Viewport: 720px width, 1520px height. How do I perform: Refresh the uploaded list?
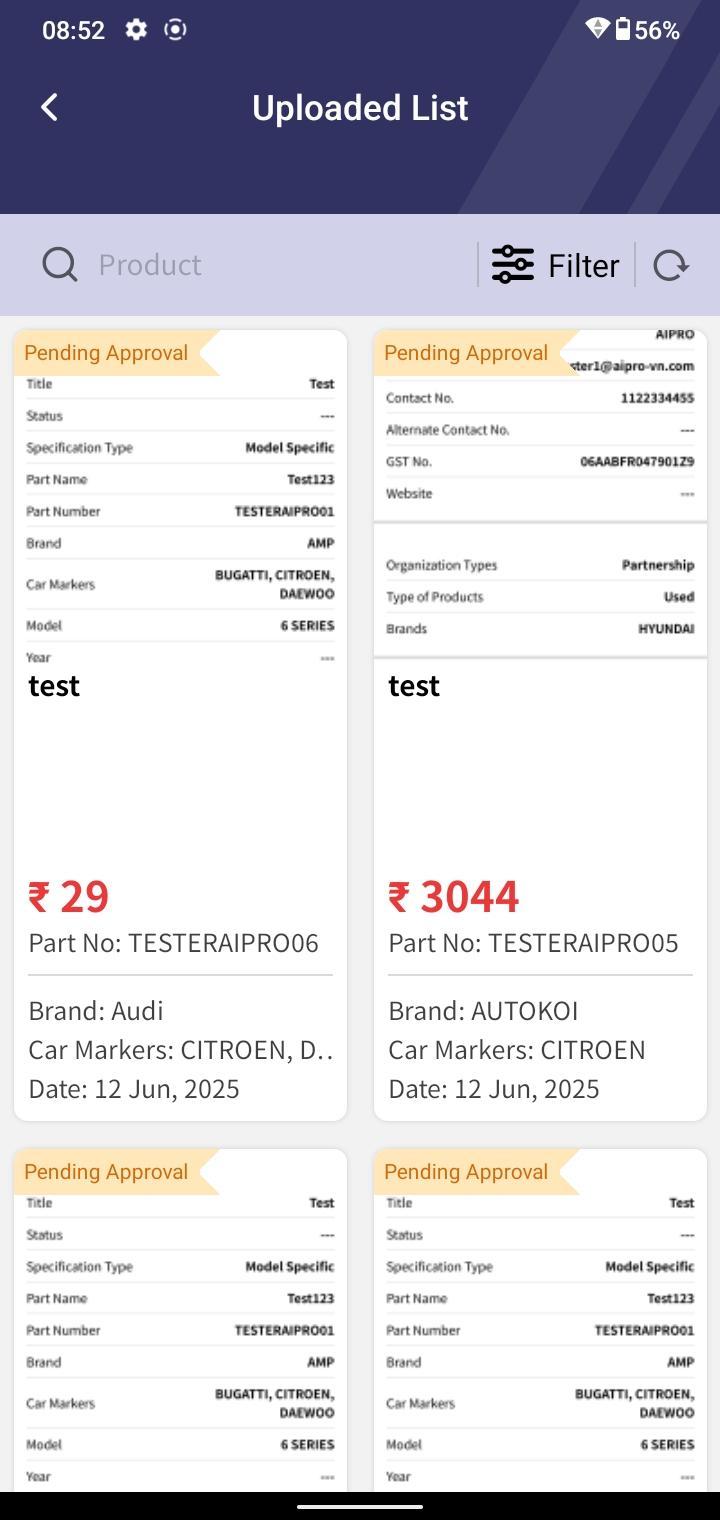[x=670, y=265]
